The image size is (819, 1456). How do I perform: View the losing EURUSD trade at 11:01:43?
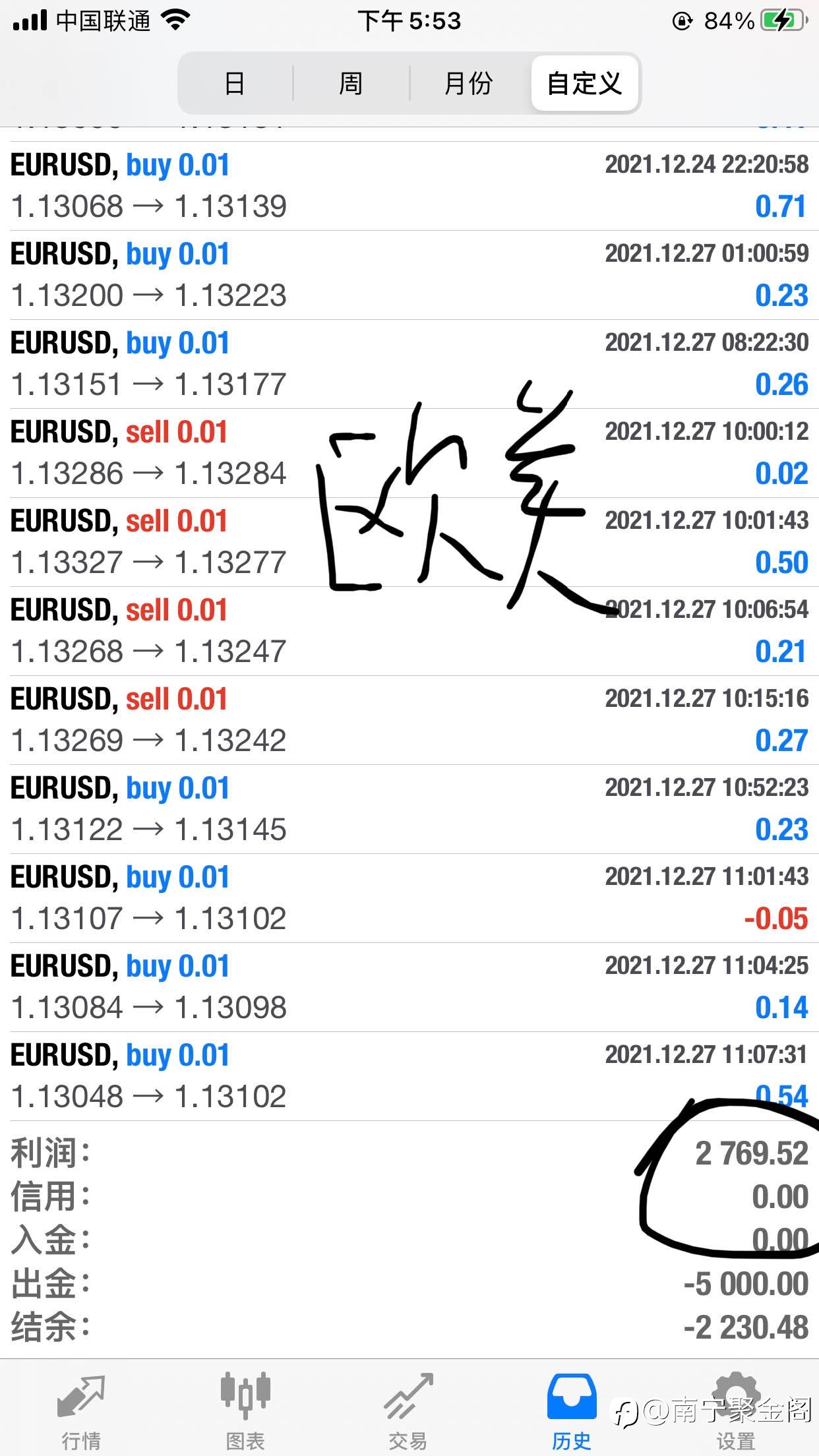pyautogui.click(x=409, y=898)
